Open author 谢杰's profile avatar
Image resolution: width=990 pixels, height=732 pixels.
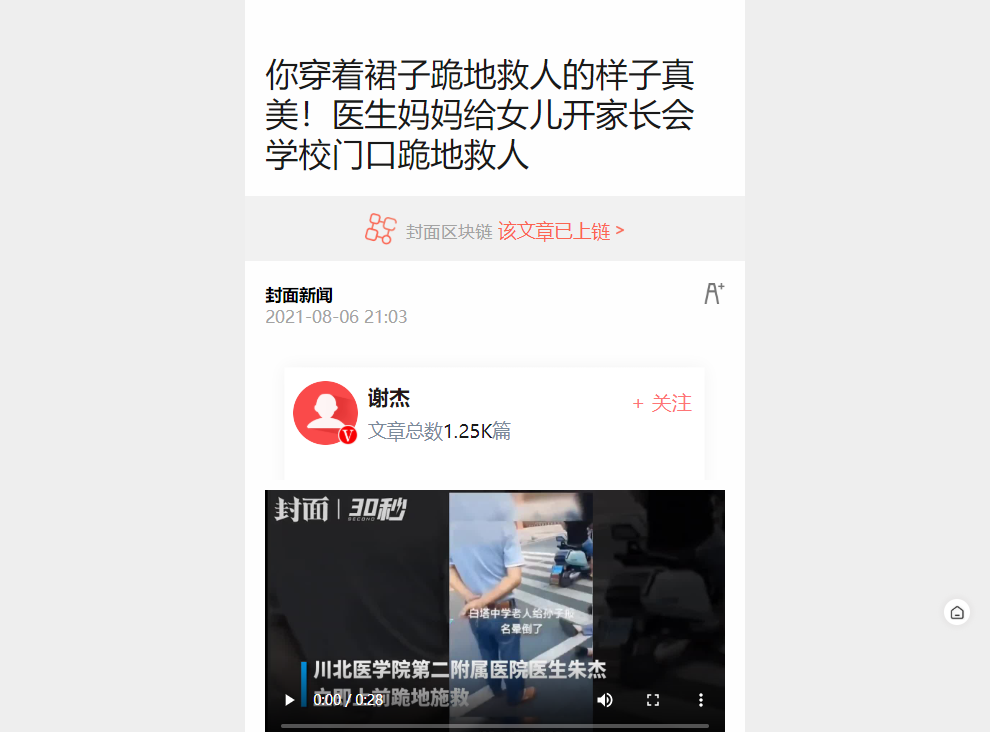[325, 413]
